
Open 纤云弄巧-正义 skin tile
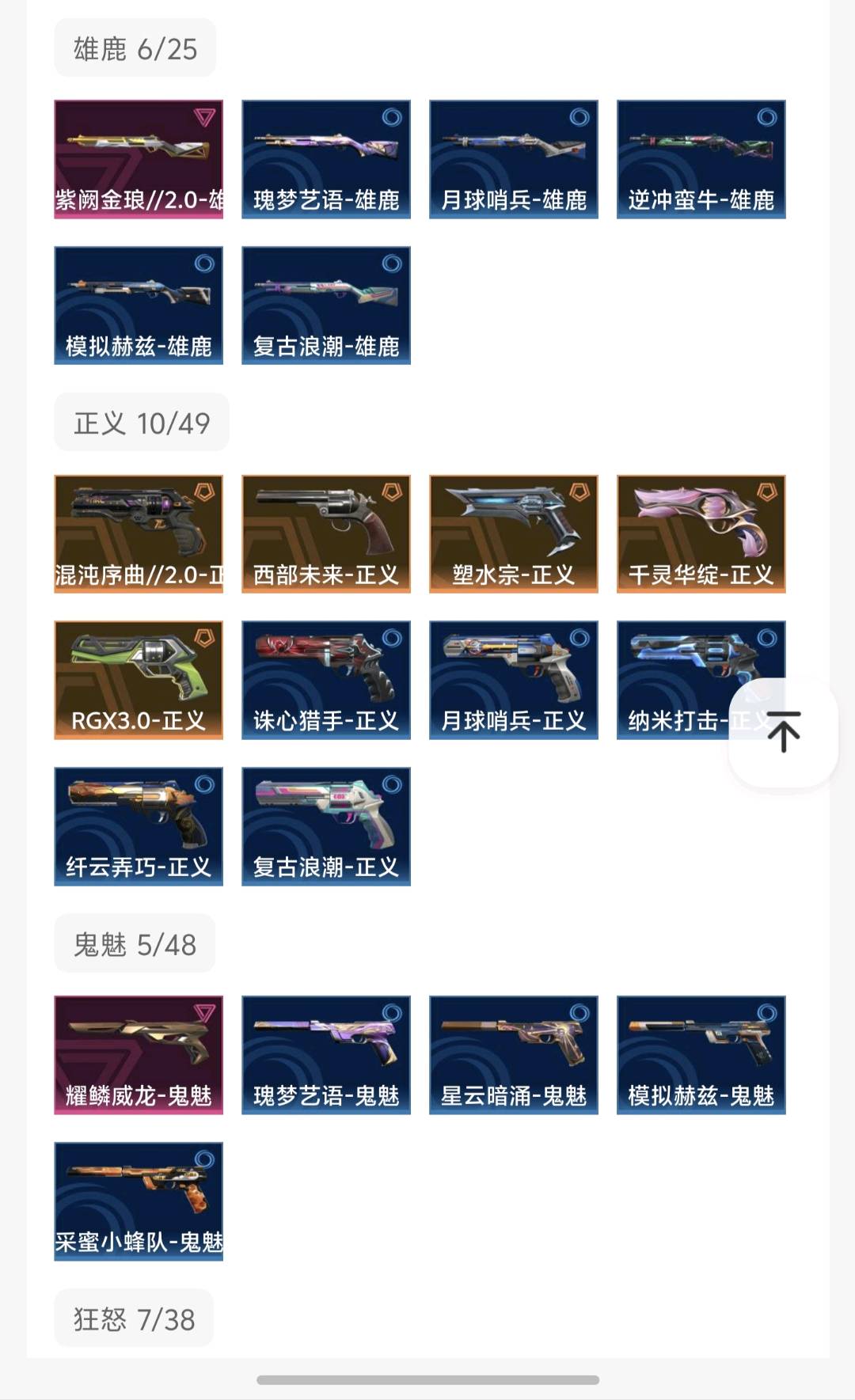tap(139, 826)
